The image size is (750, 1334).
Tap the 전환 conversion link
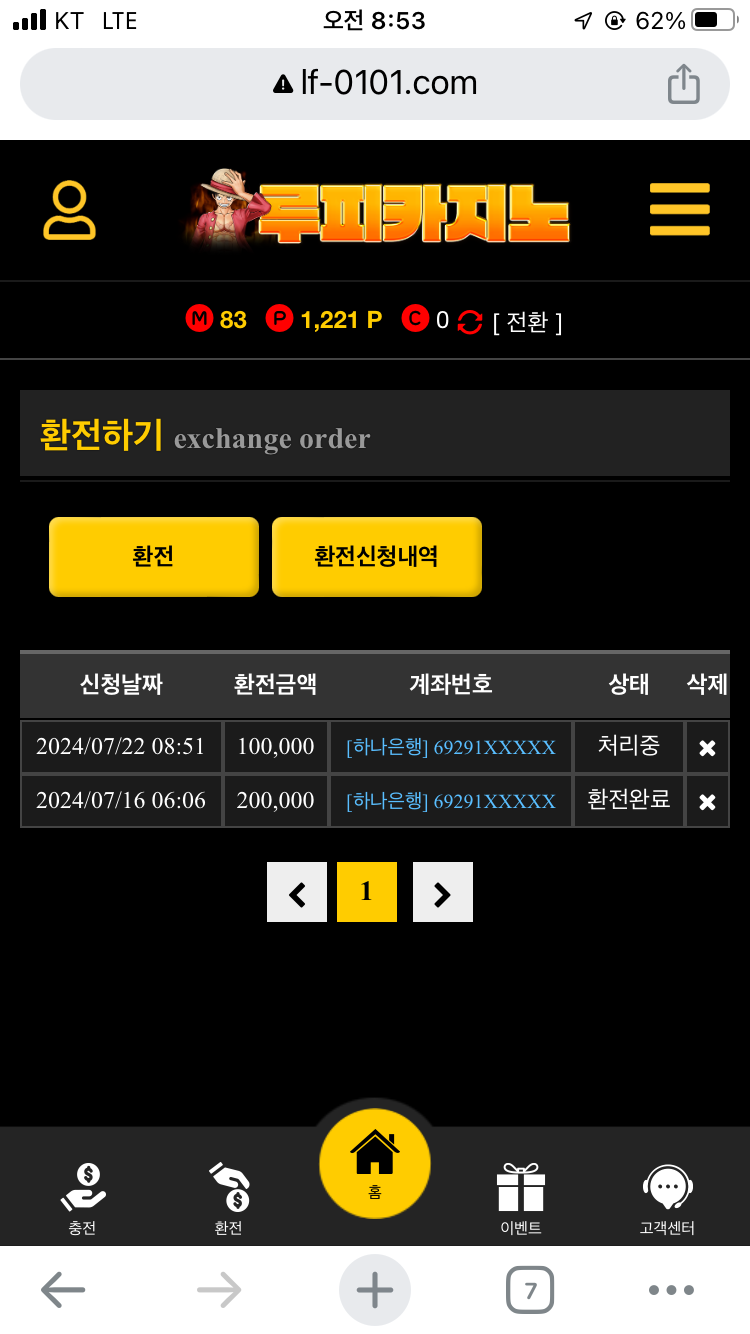pyautogui.click(x=527, y=322)
